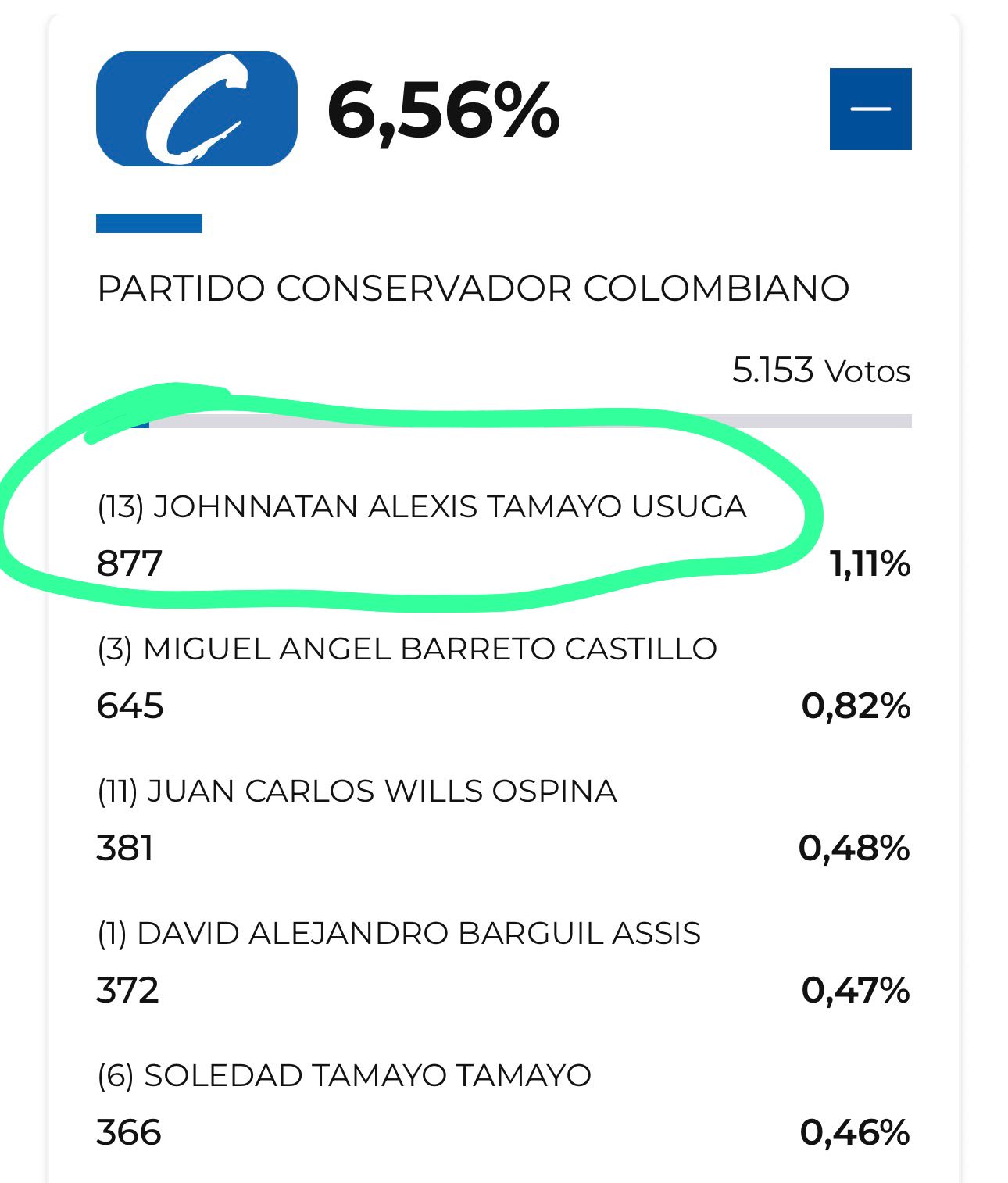Collapse the Partido Conservador Colombiano card
Screen dimensions: 1008x1183
point(870,109)
